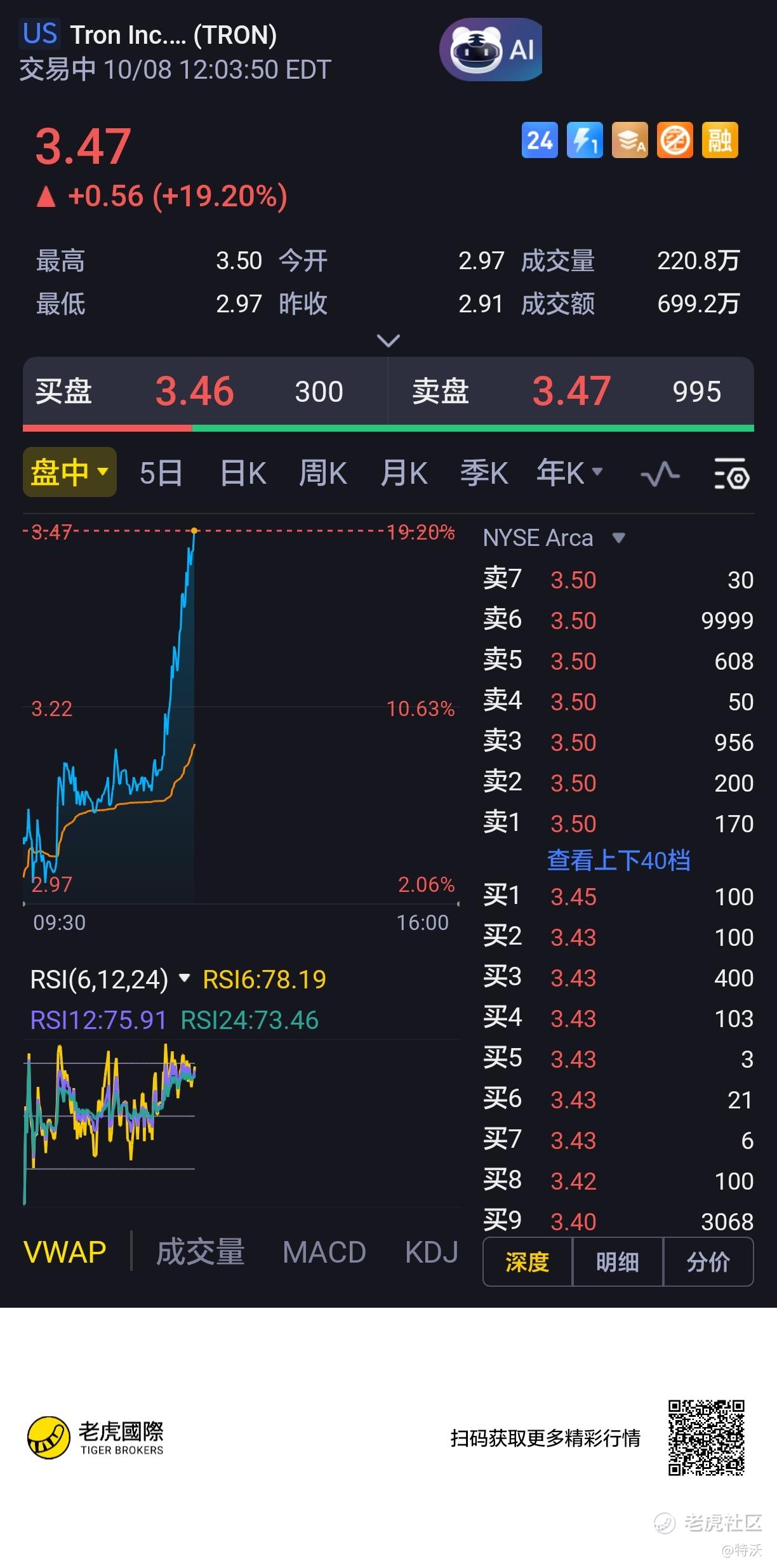Screen dimensions: 777x1568
Task: Switch chart to 日K view
Action: (242, 474)
